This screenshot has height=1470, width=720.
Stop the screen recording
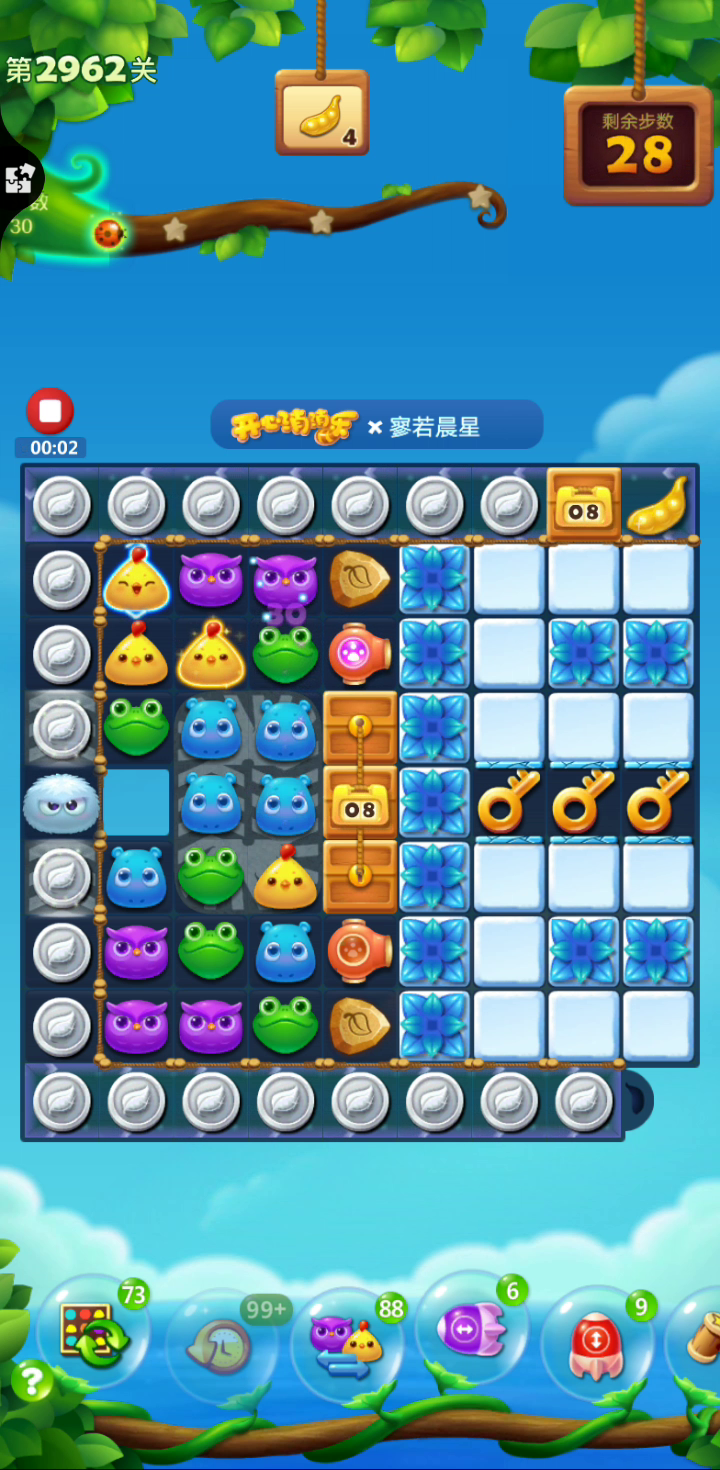tap(50, 411)
